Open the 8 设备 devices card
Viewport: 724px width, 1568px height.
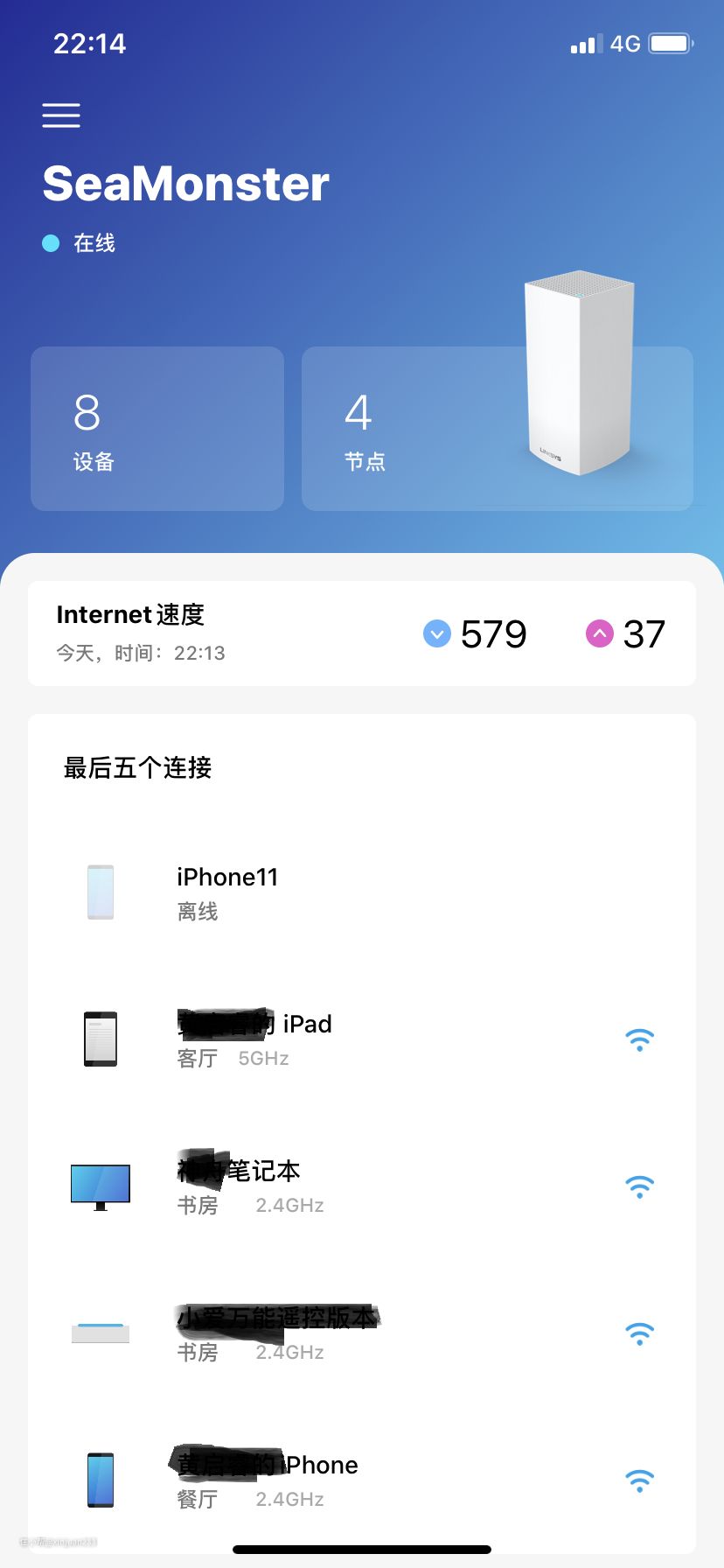(x=157, y=429)
